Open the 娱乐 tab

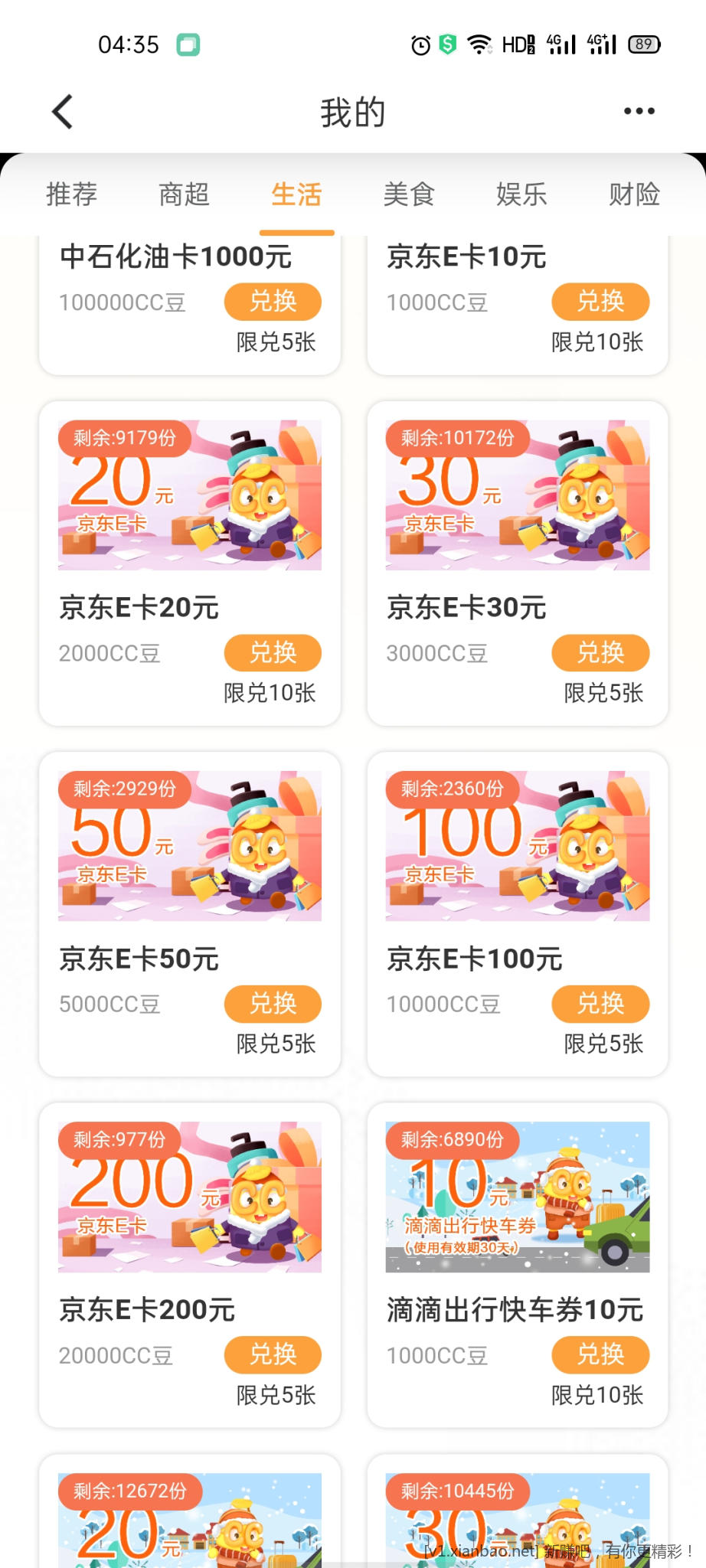coord(521,194)
